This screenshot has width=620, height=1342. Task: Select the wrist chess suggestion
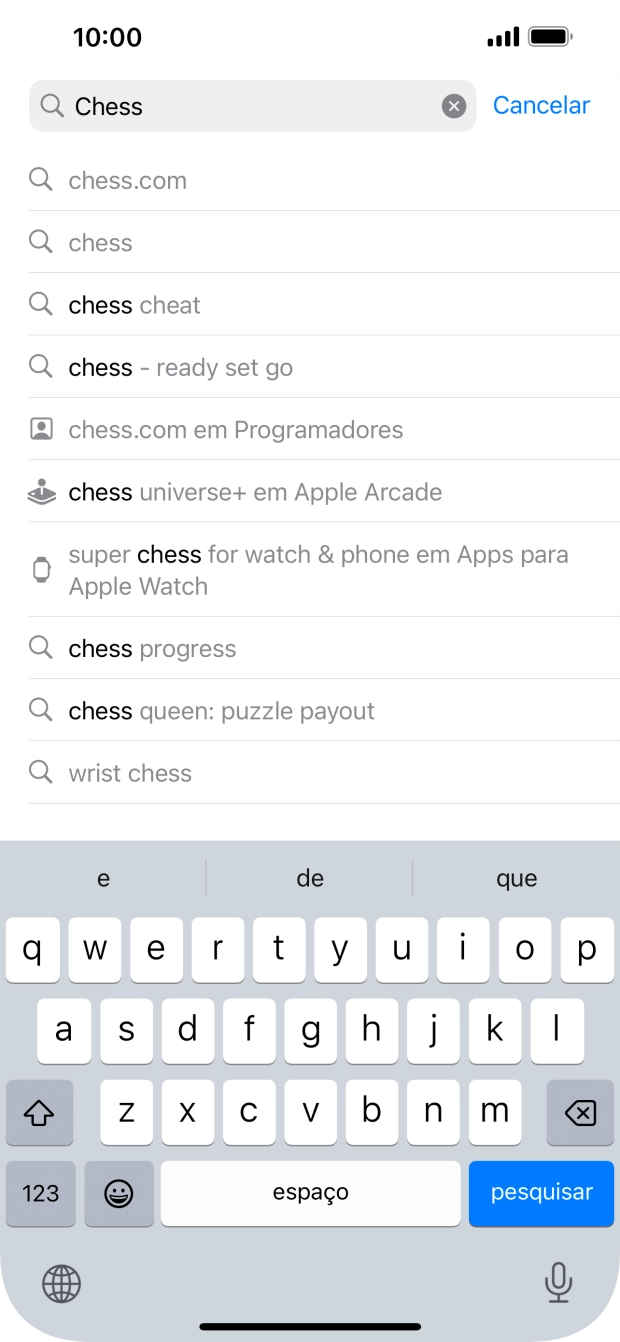(x=130, y=773)
